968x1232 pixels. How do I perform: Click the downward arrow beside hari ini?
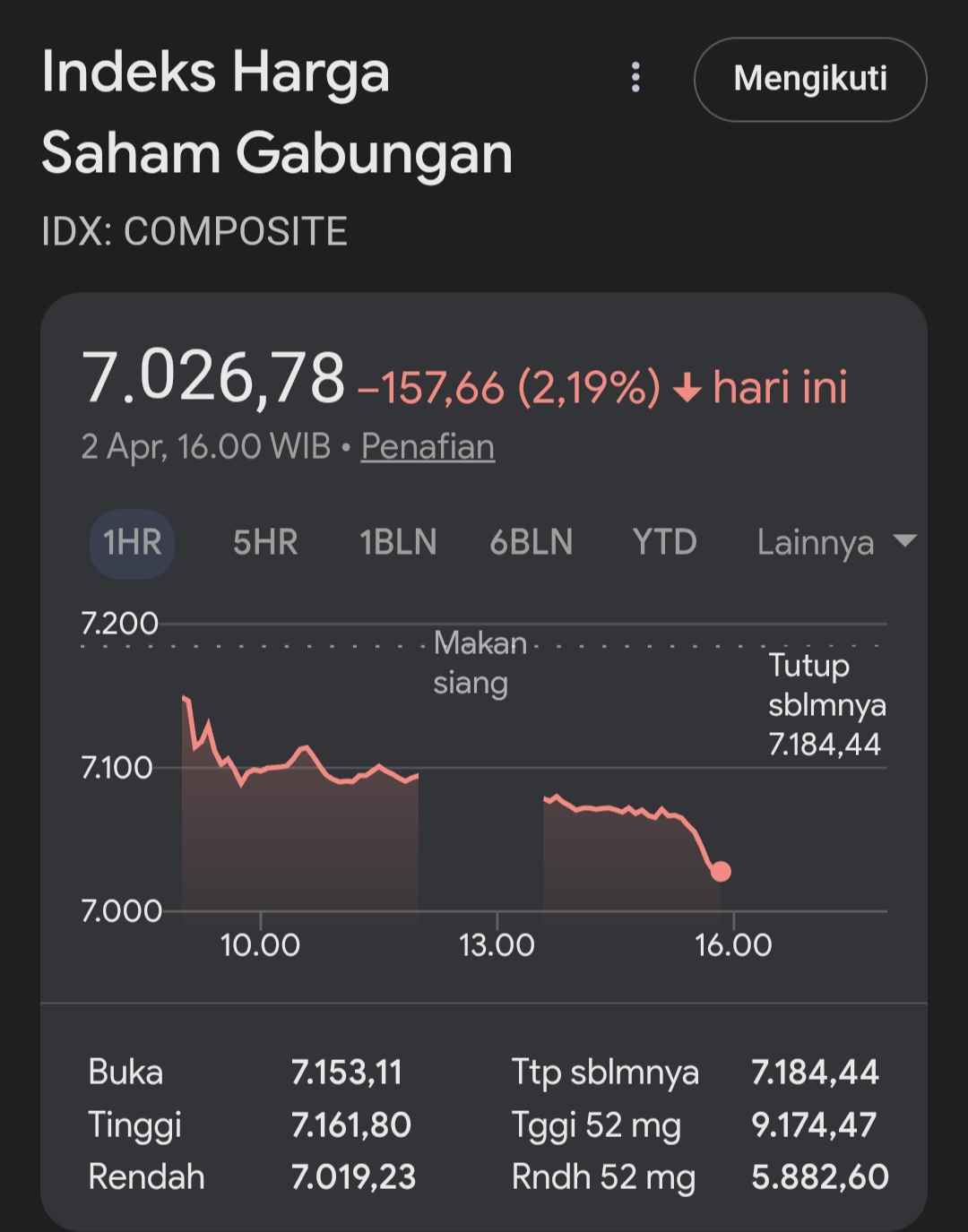pos(687,387)
